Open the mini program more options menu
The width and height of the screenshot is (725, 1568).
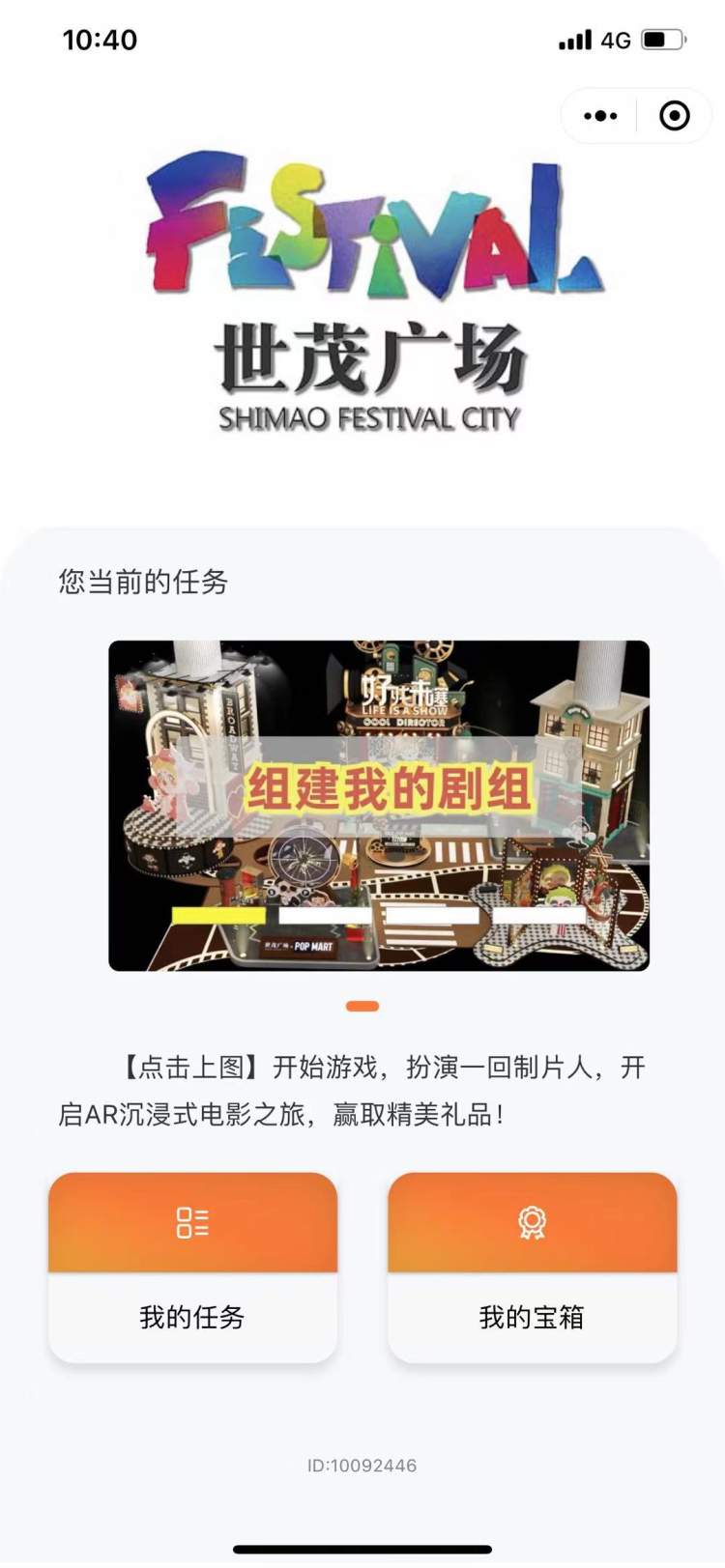point(600,117)
